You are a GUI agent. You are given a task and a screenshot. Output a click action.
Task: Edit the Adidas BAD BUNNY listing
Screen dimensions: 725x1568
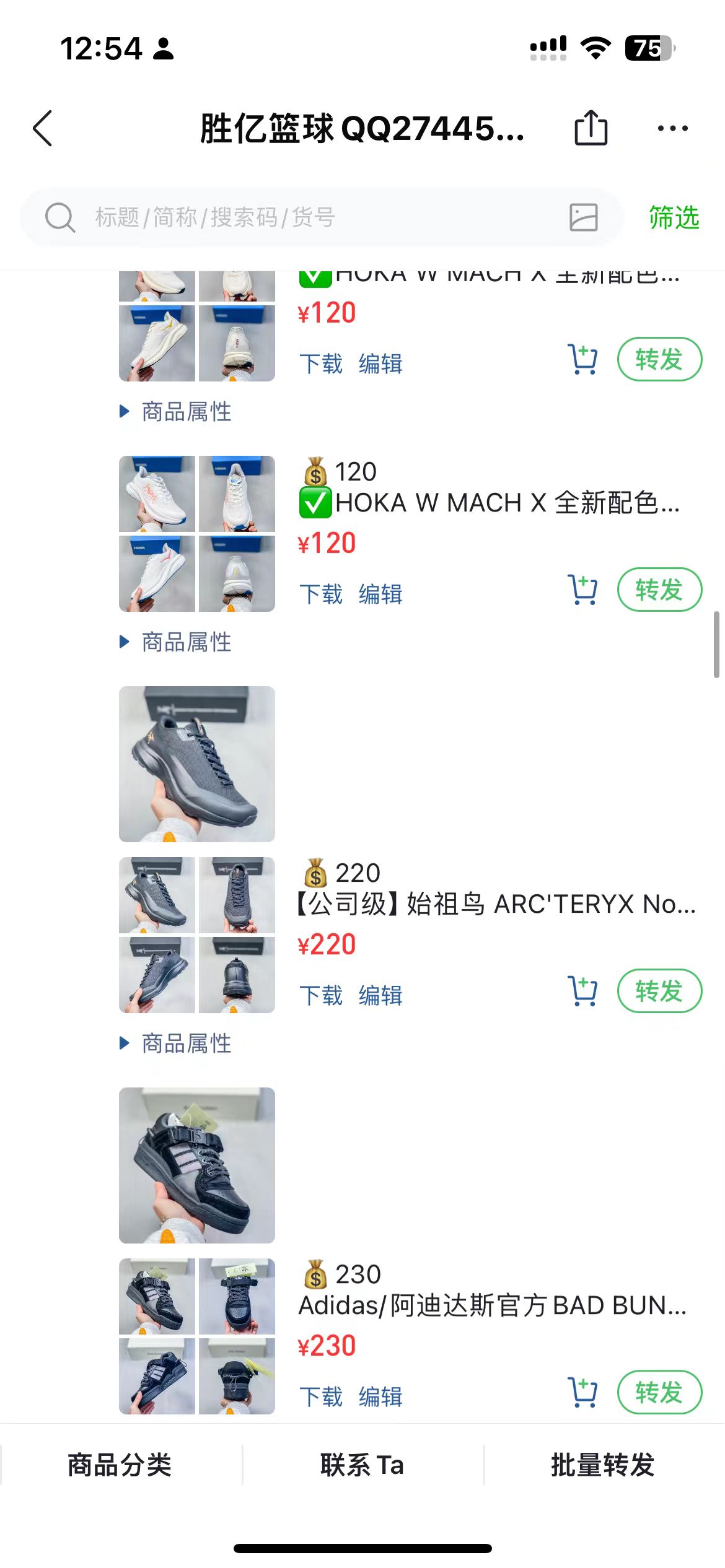pyautogui.click(x=380, y=1396)
